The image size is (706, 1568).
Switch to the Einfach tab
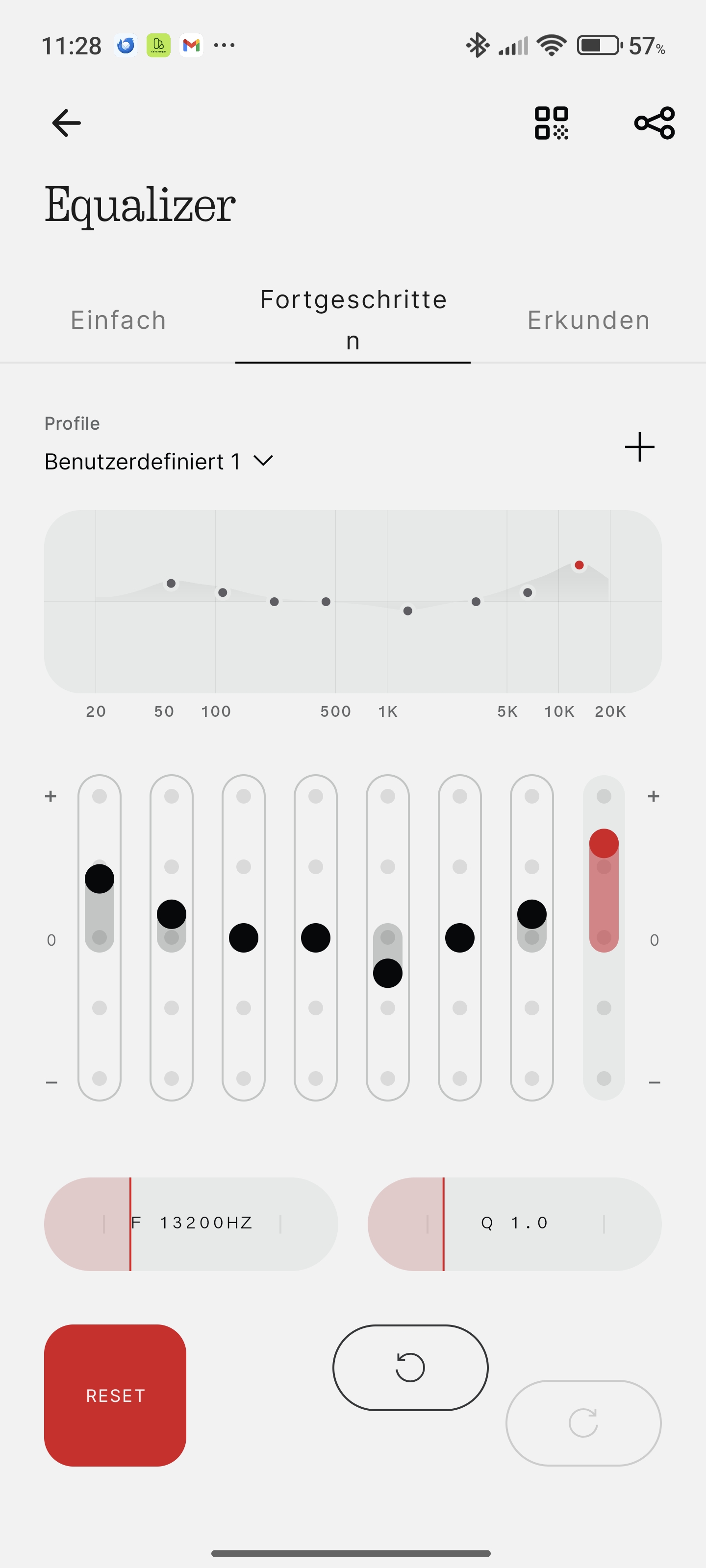click(x=118, y=320)
